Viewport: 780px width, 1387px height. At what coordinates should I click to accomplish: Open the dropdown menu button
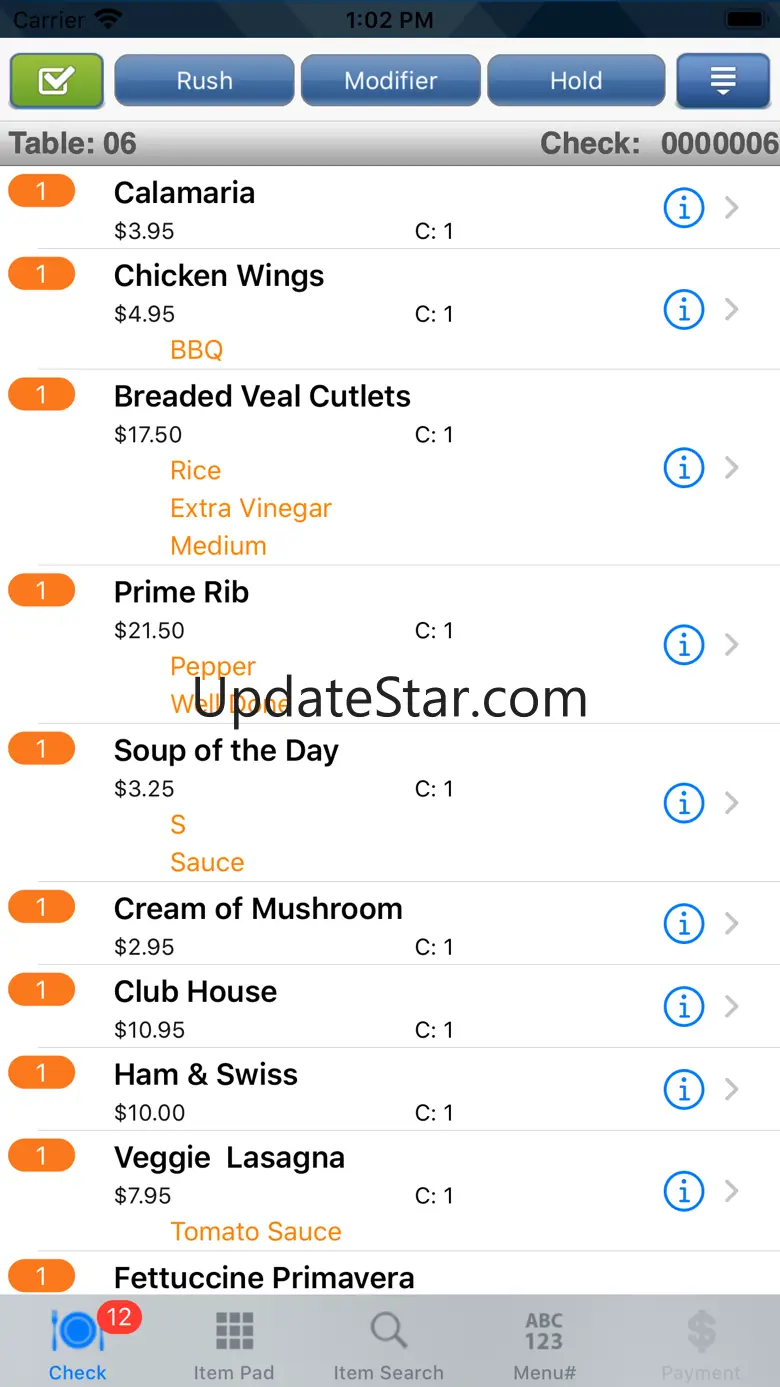723,80
